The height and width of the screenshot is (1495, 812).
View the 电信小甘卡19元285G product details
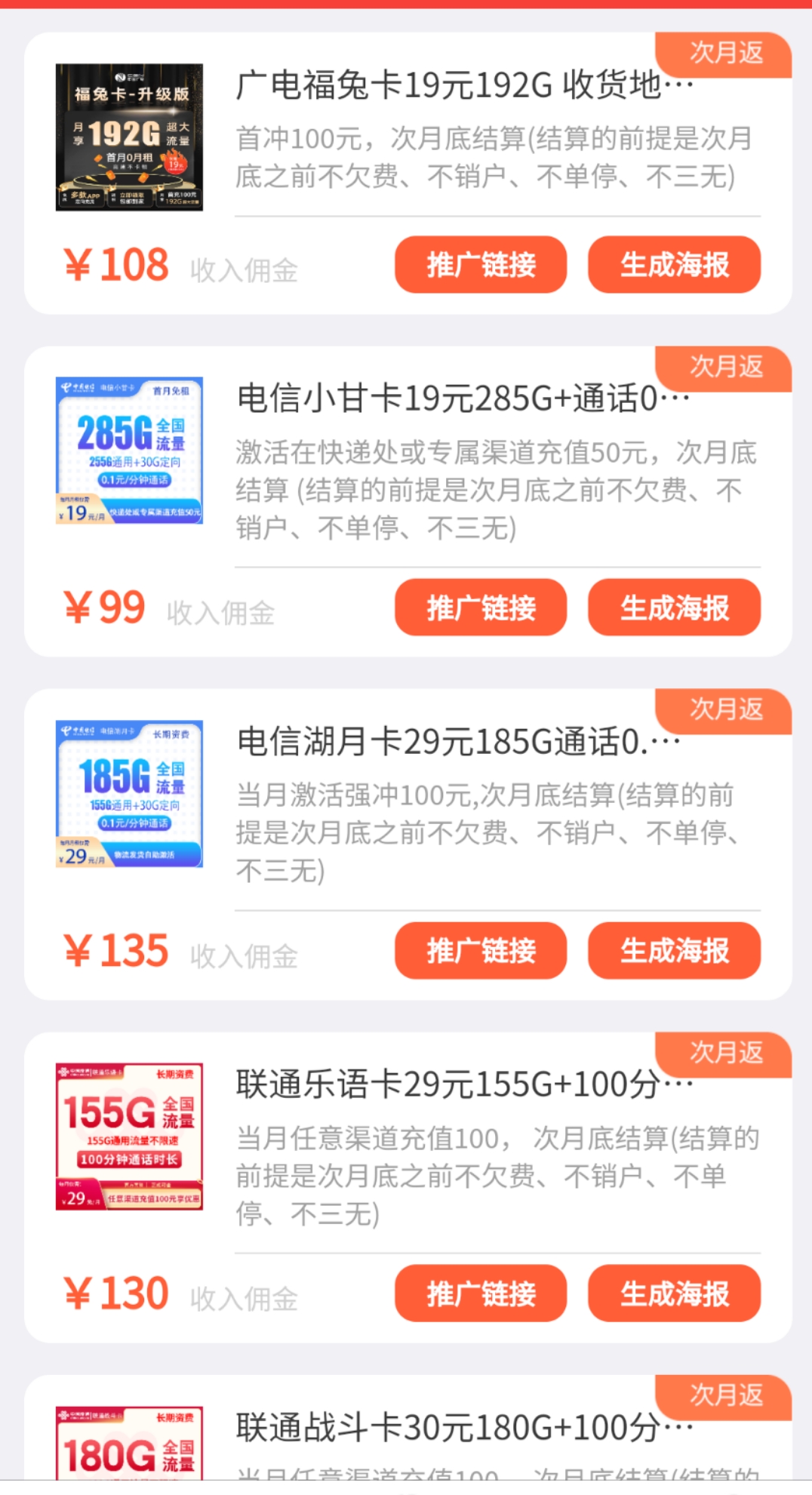(453, 399)
